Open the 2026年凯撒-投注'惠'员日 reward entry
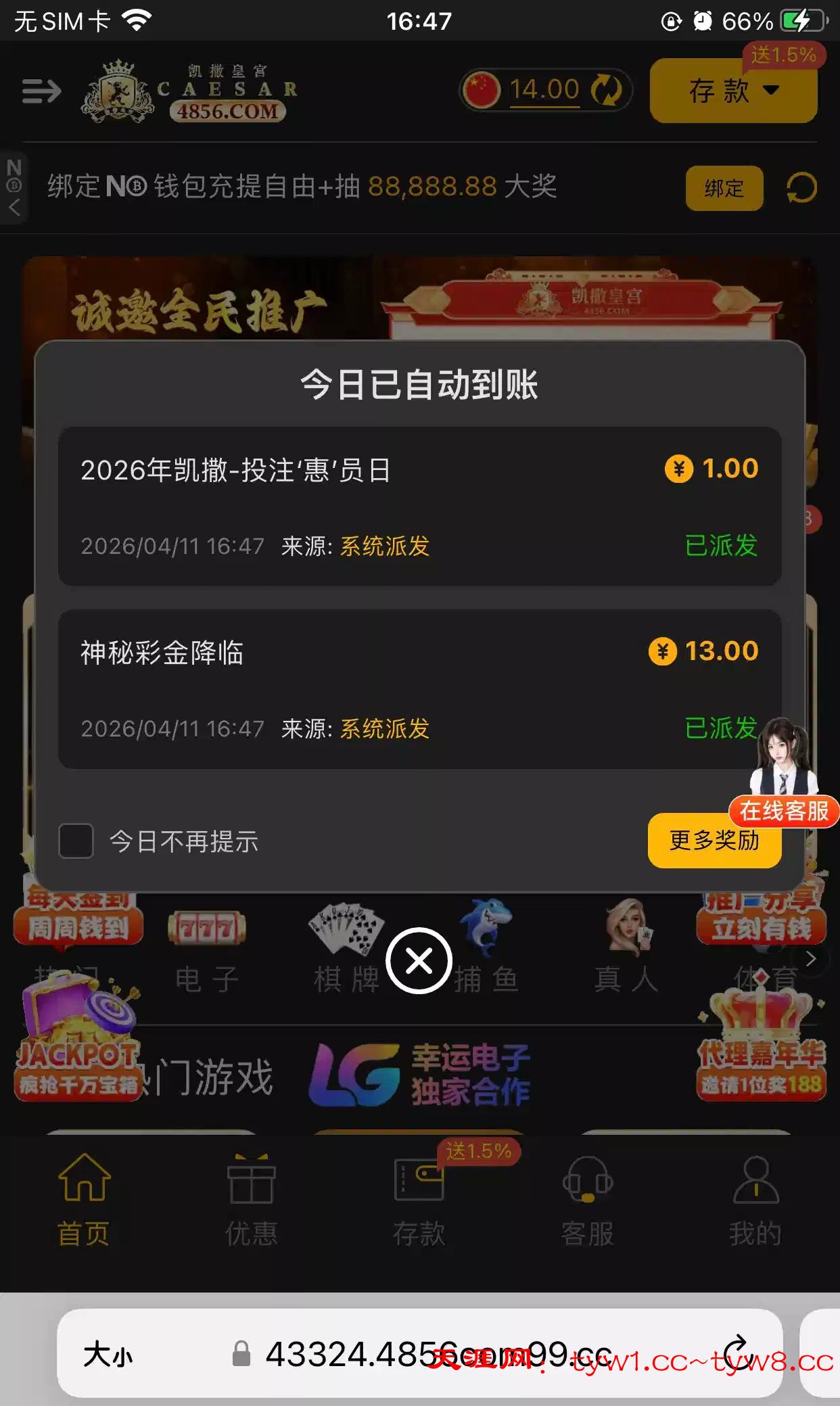This screenshot has width=840, height=1406. 419,506
